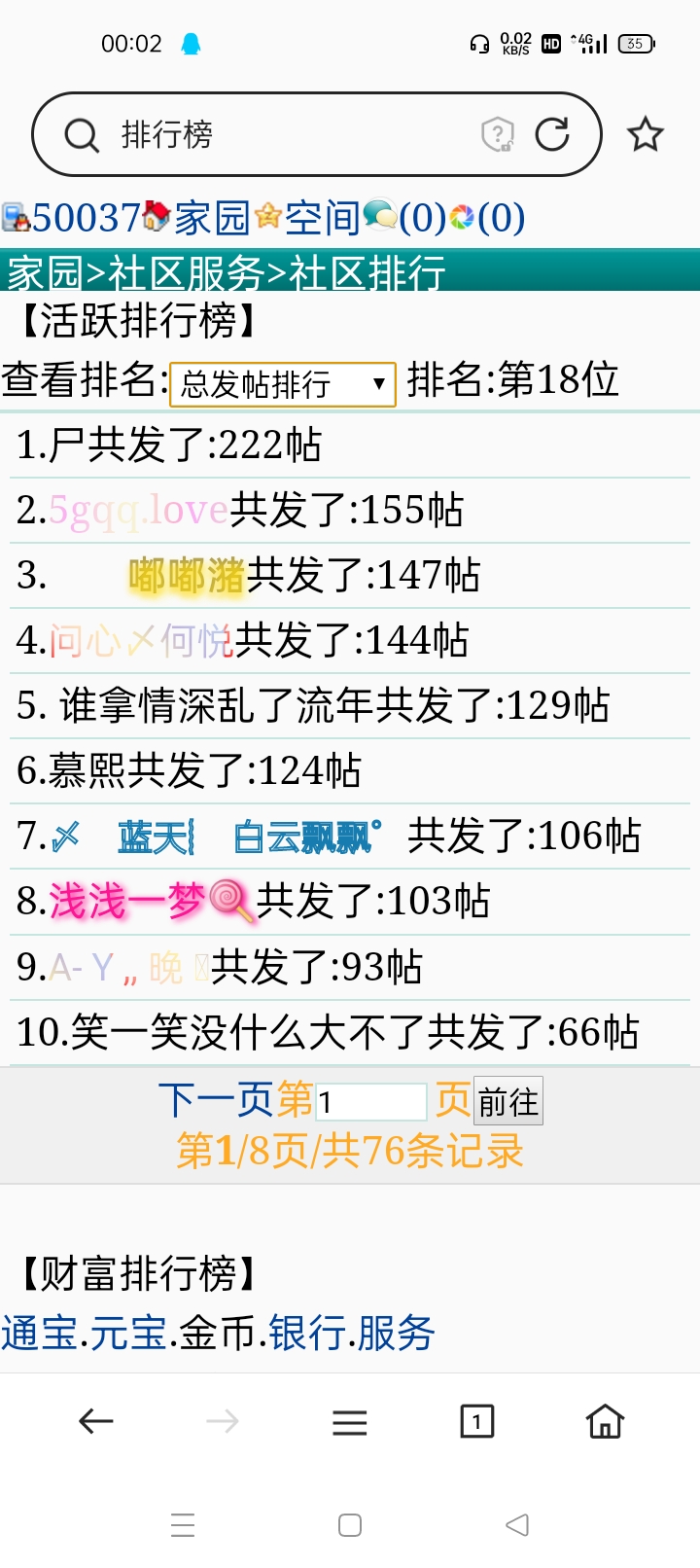View profile of 问心メ何悦

pyautogui.click(x=140, y=640)
